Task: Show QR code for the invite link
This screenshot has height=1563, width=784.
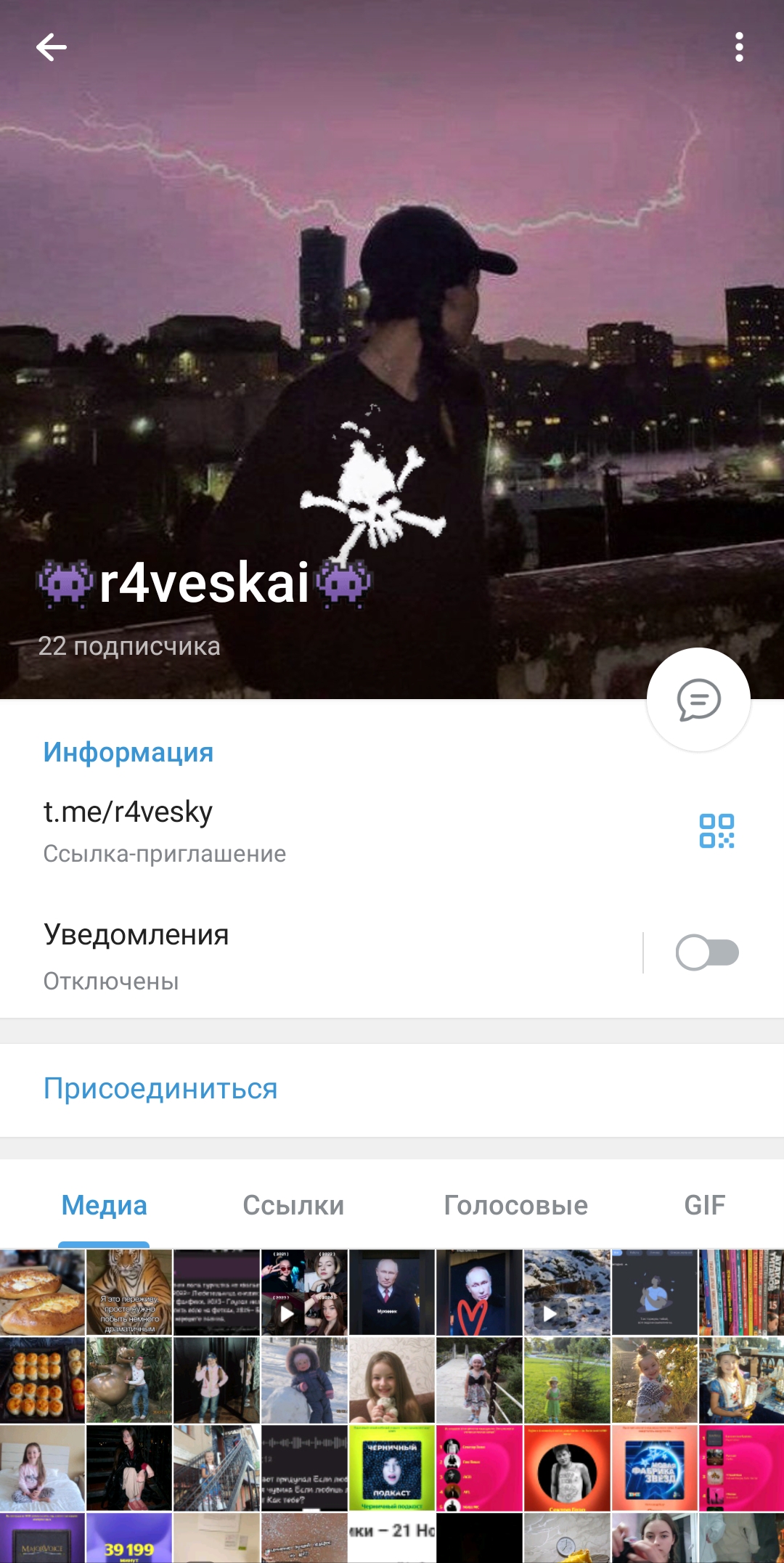Action: coord(716,831)
